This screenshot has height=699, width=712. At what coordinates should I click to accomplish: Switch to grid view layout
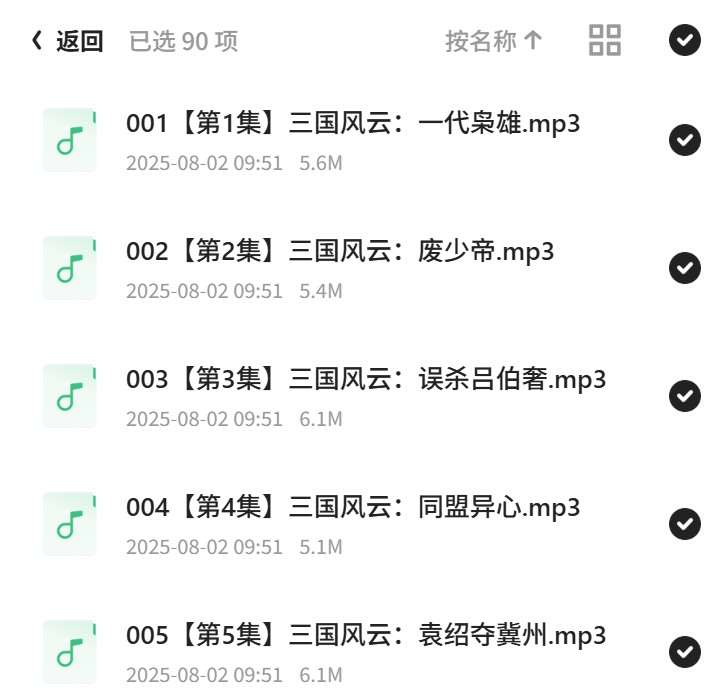point(605,40)
